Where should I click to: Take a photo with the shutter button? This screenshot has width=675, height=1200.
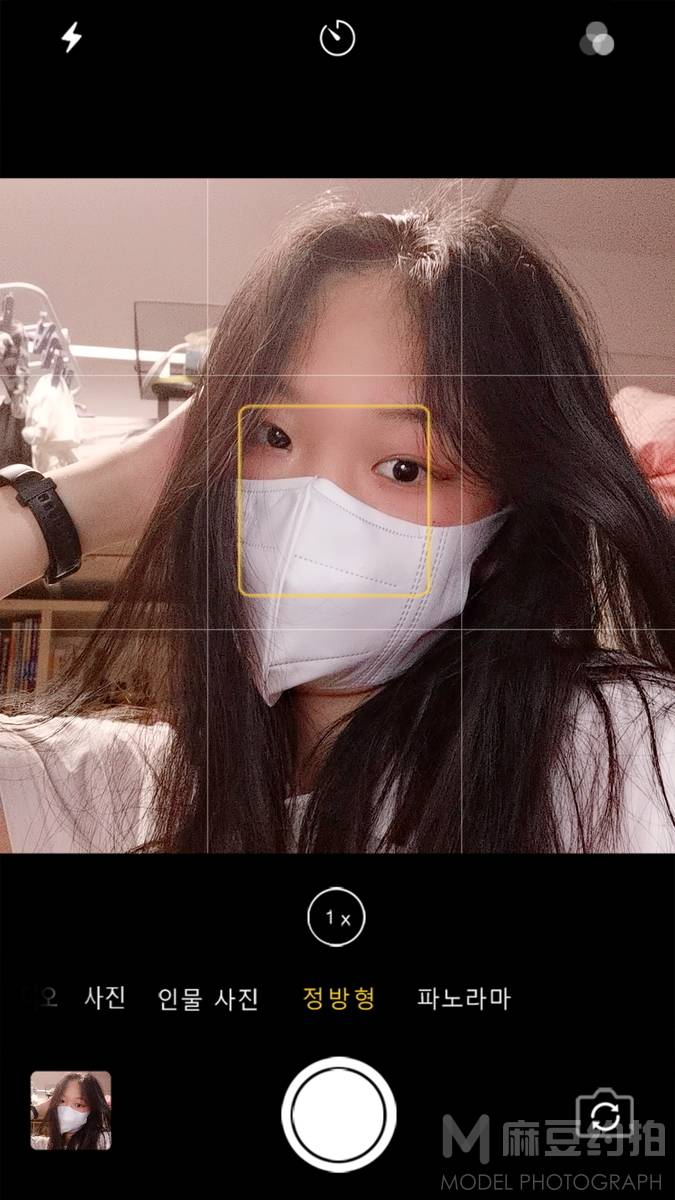338,1114
